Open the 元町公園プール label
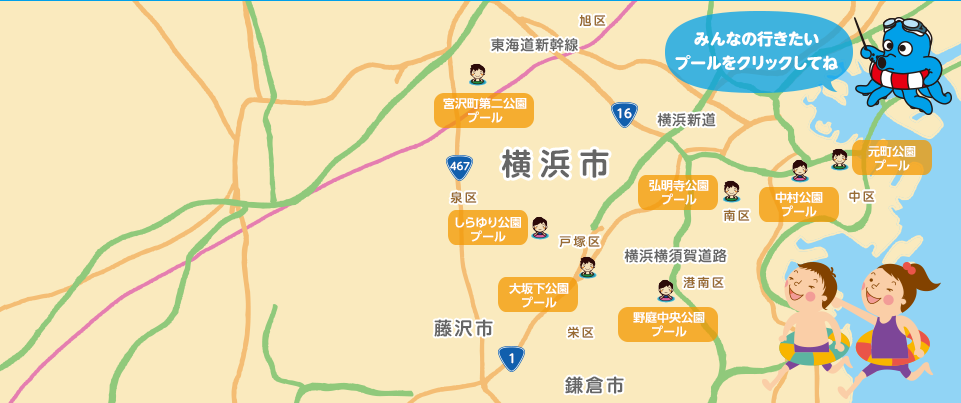961x403 pixels. pyautogui.click(x=891, y=157)
